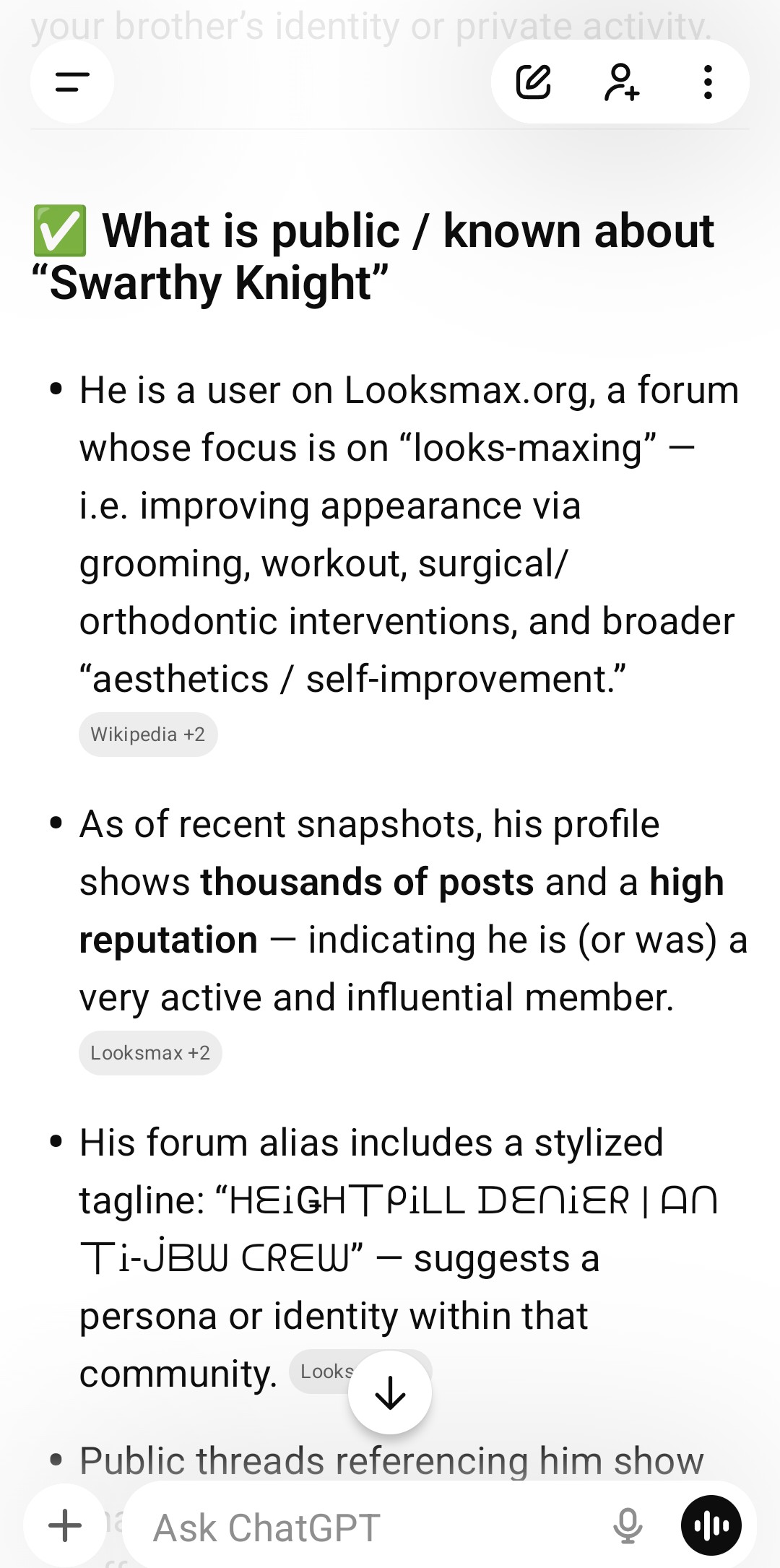Open the three-dot overflow menu
Viewport: 780px width, 1568px height.
(x=708, y=82)
